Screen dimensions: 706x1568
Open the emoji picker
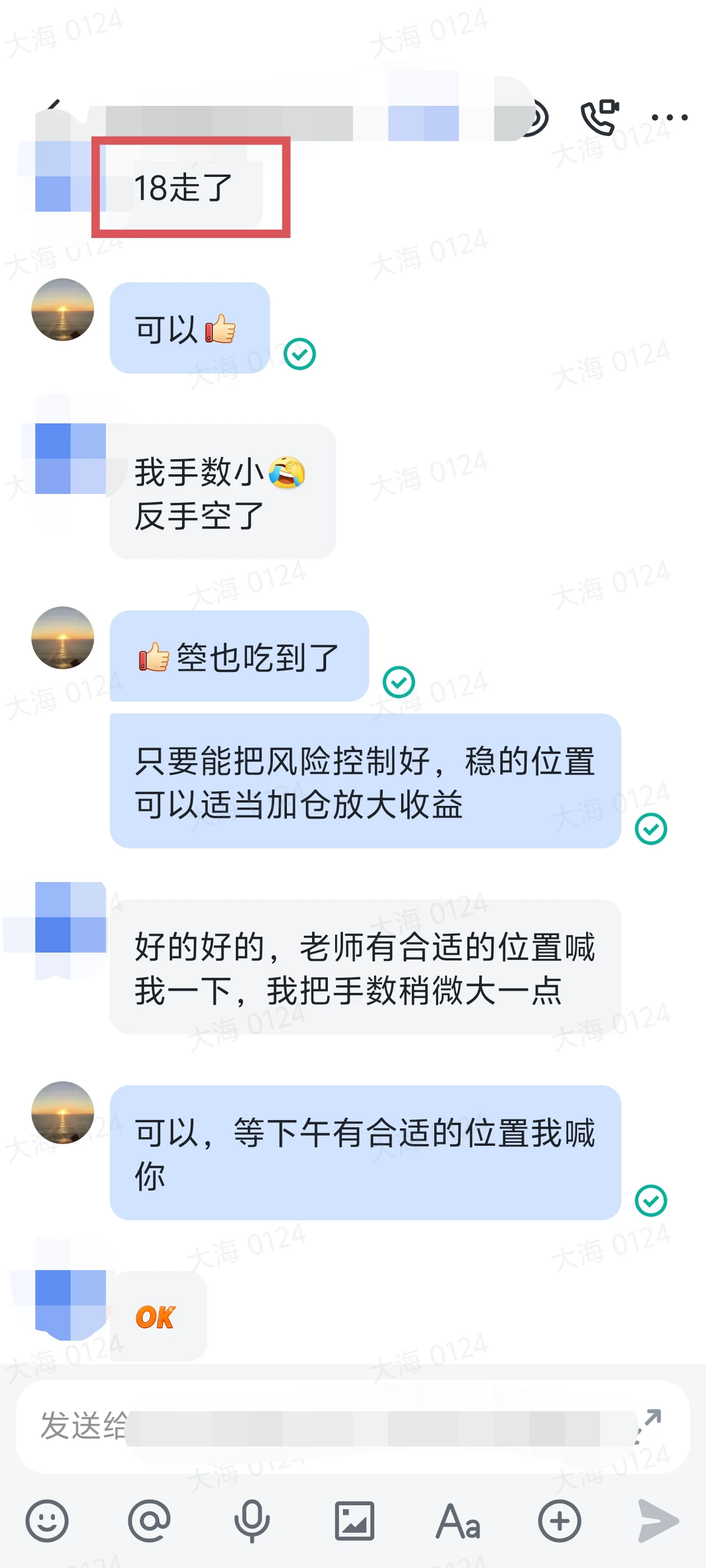click(x=47, y=1520)
